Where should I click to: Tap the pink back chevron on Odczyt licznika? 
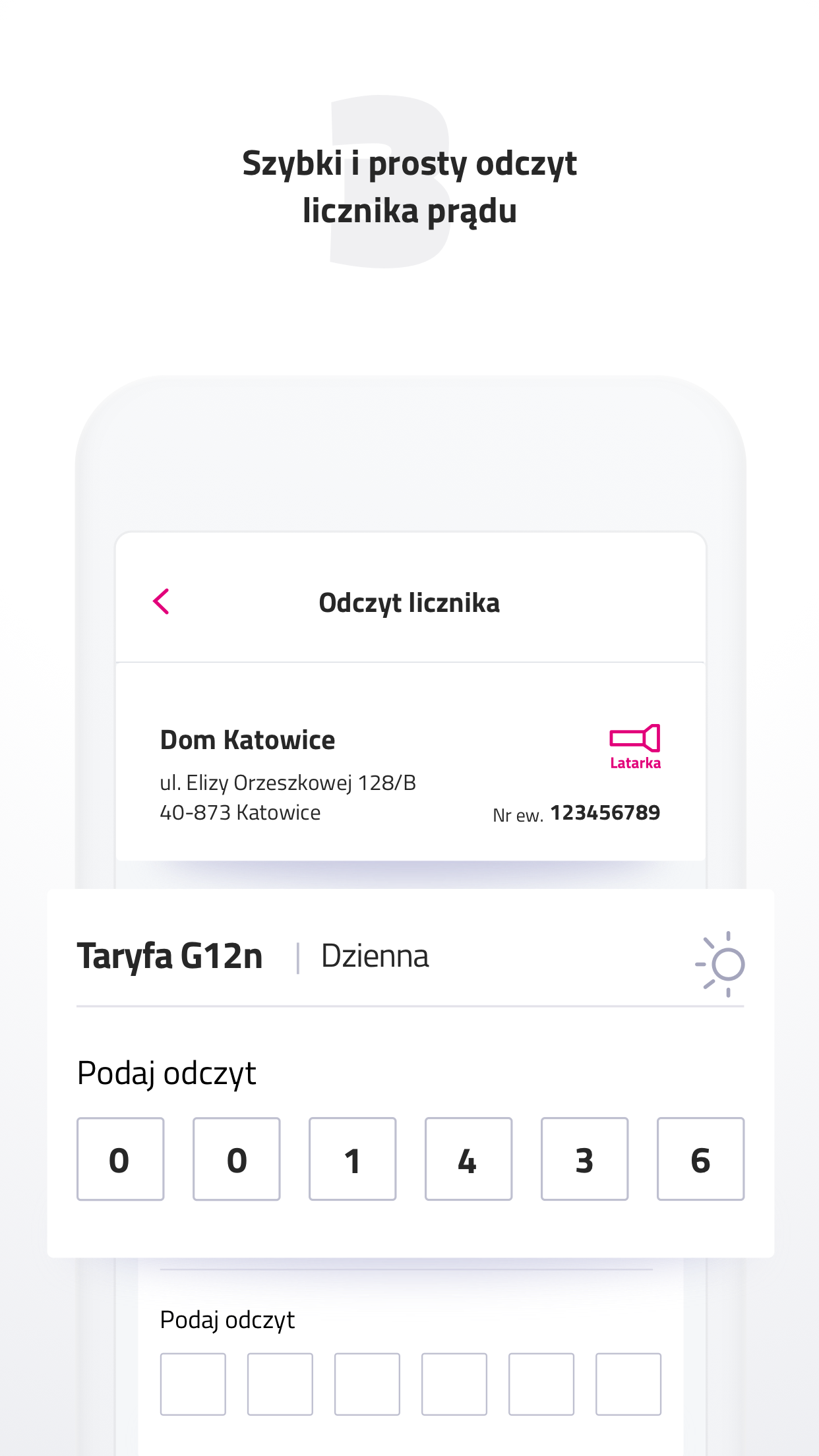point(160,601)
